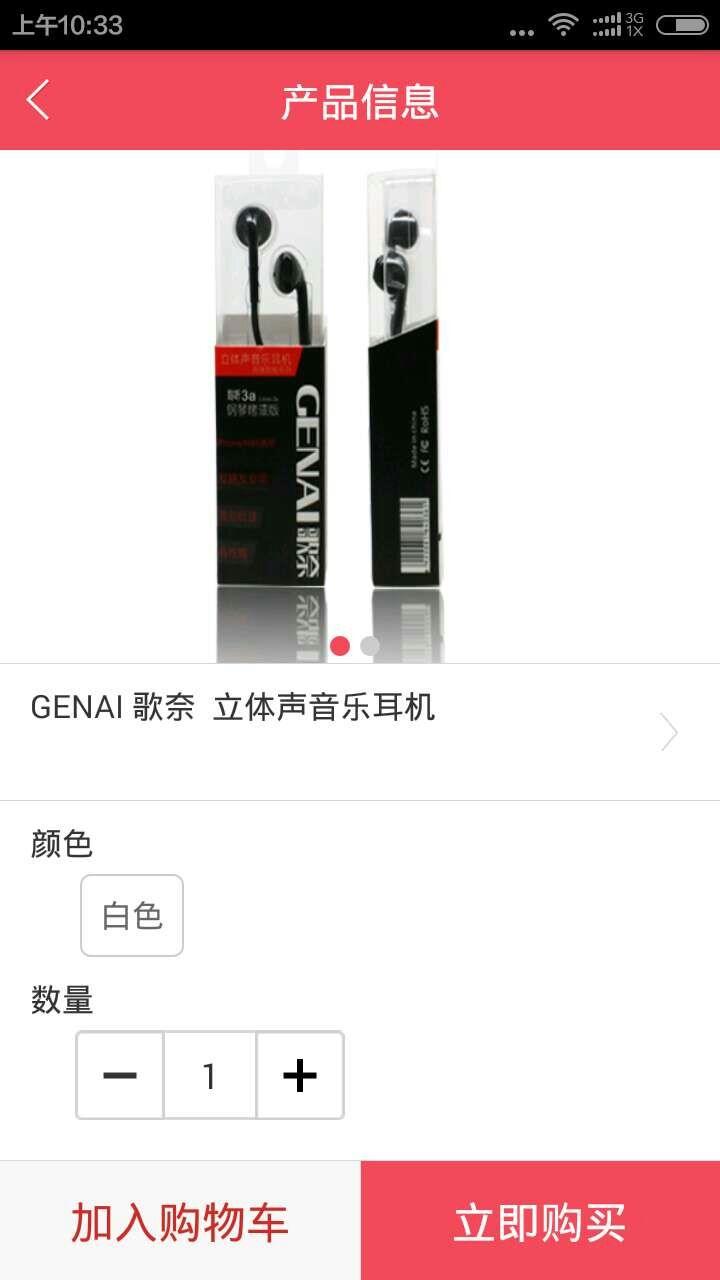Expand product details via the right chevron
Screen dimensions: 720x1280
point(666,731)
